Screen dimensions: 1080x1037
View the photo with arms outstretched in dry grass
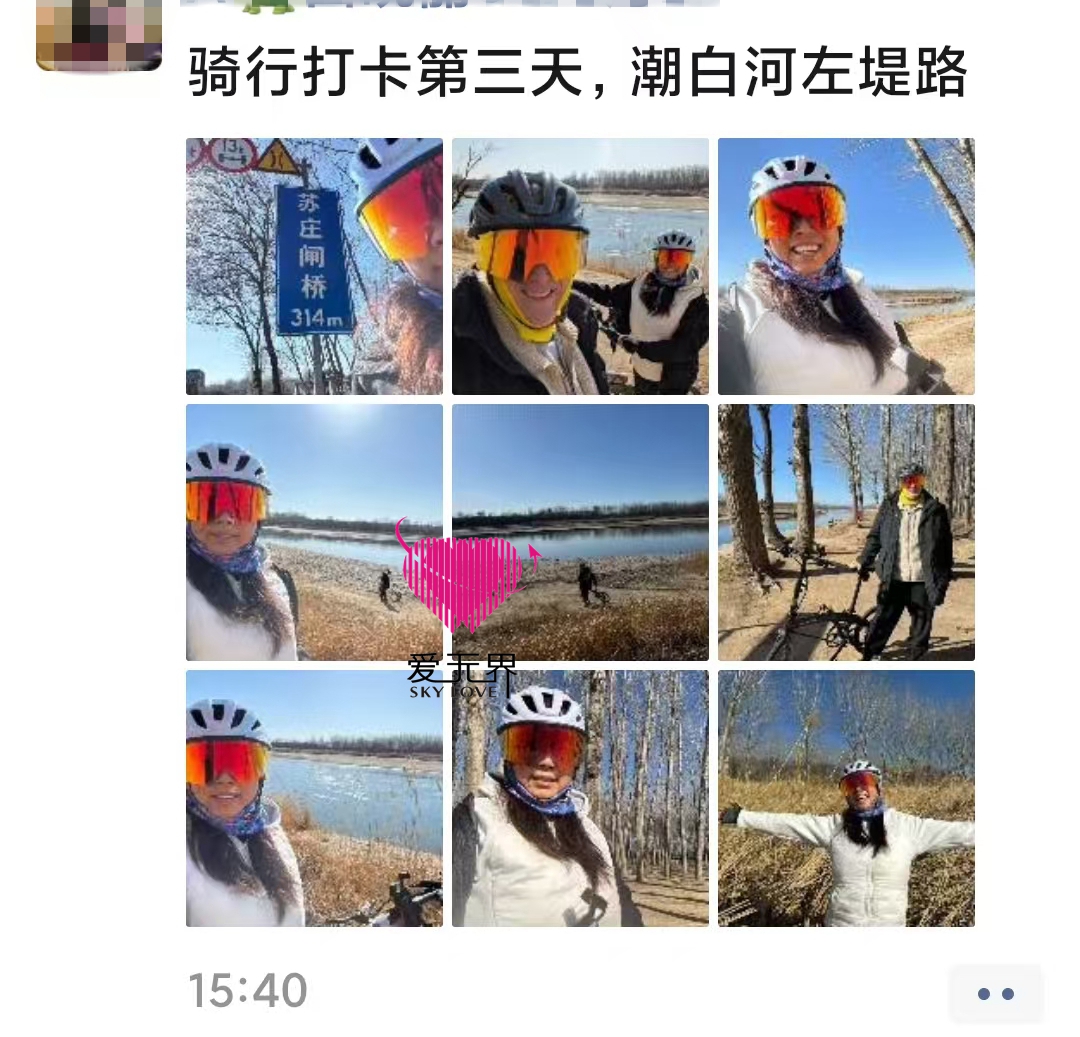point(846,798)
